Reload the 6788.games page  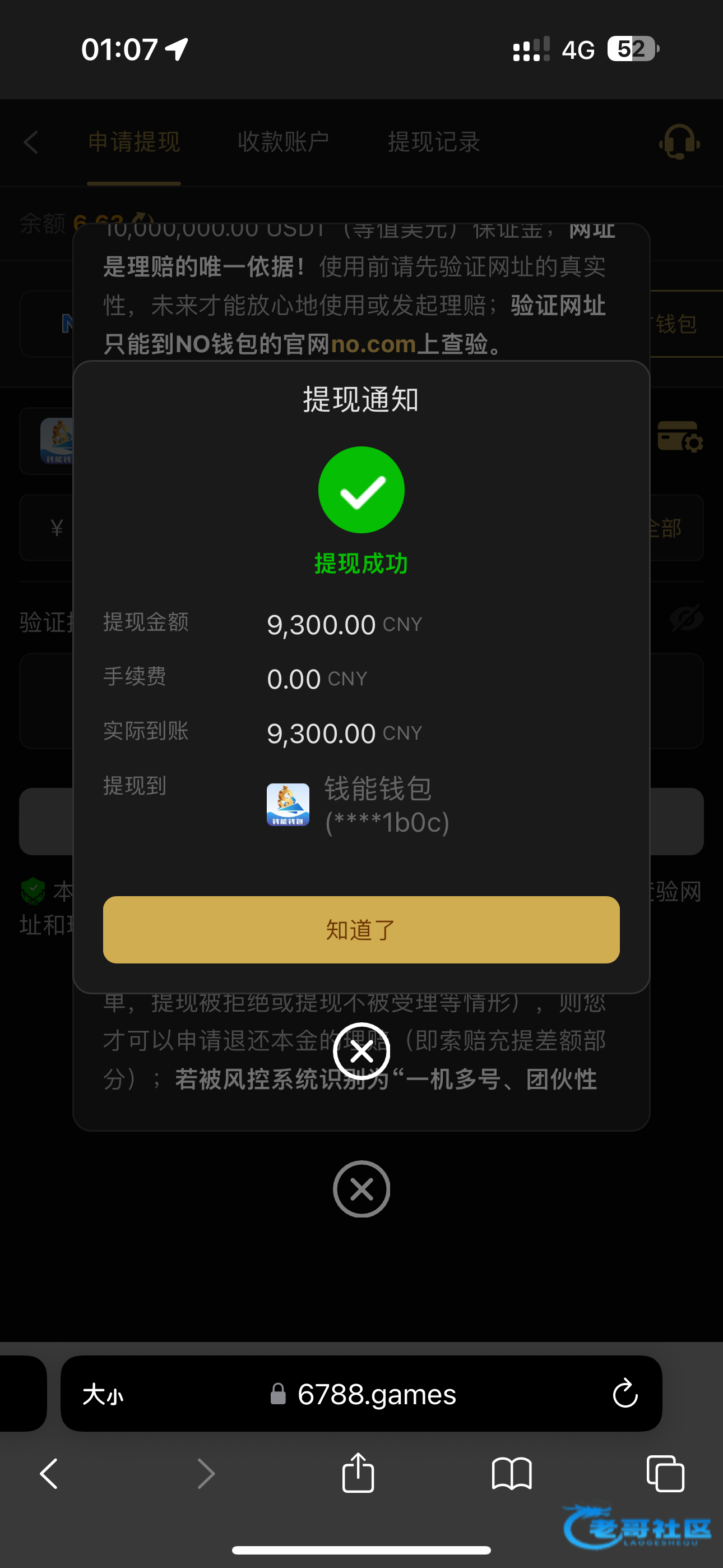tap(624, 1394)
